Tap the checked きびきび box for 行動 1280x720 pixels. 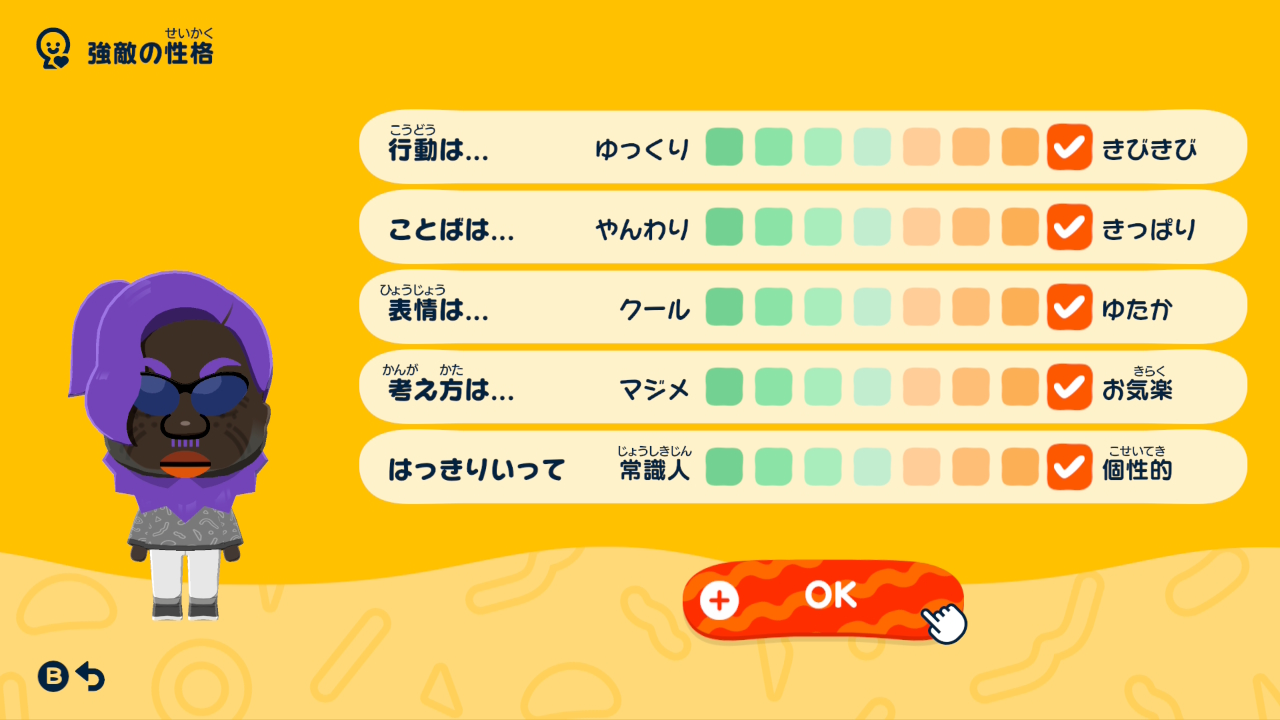(1069, 147)
